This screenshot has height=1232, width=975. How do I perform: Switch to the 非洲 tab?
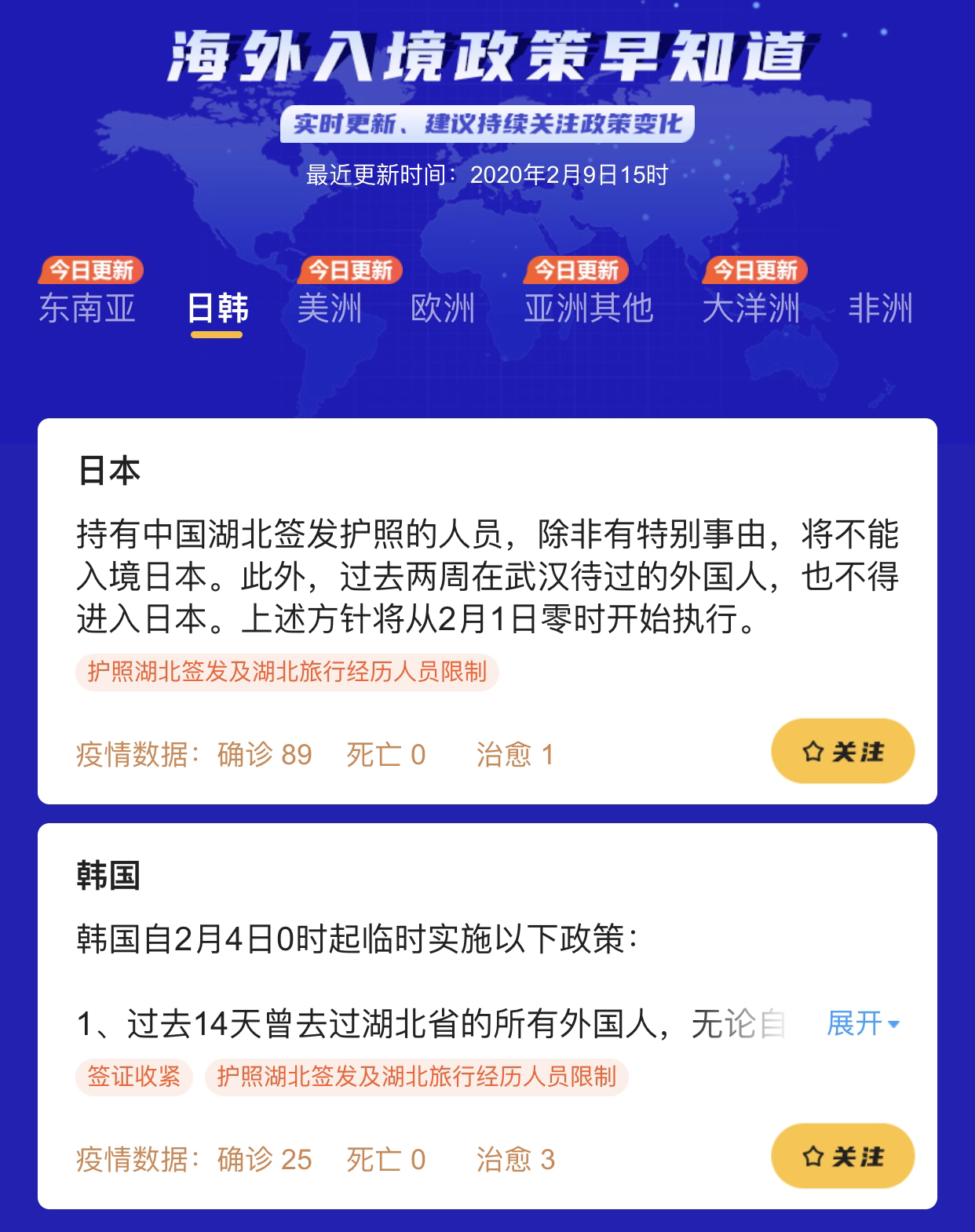point(880,308)
